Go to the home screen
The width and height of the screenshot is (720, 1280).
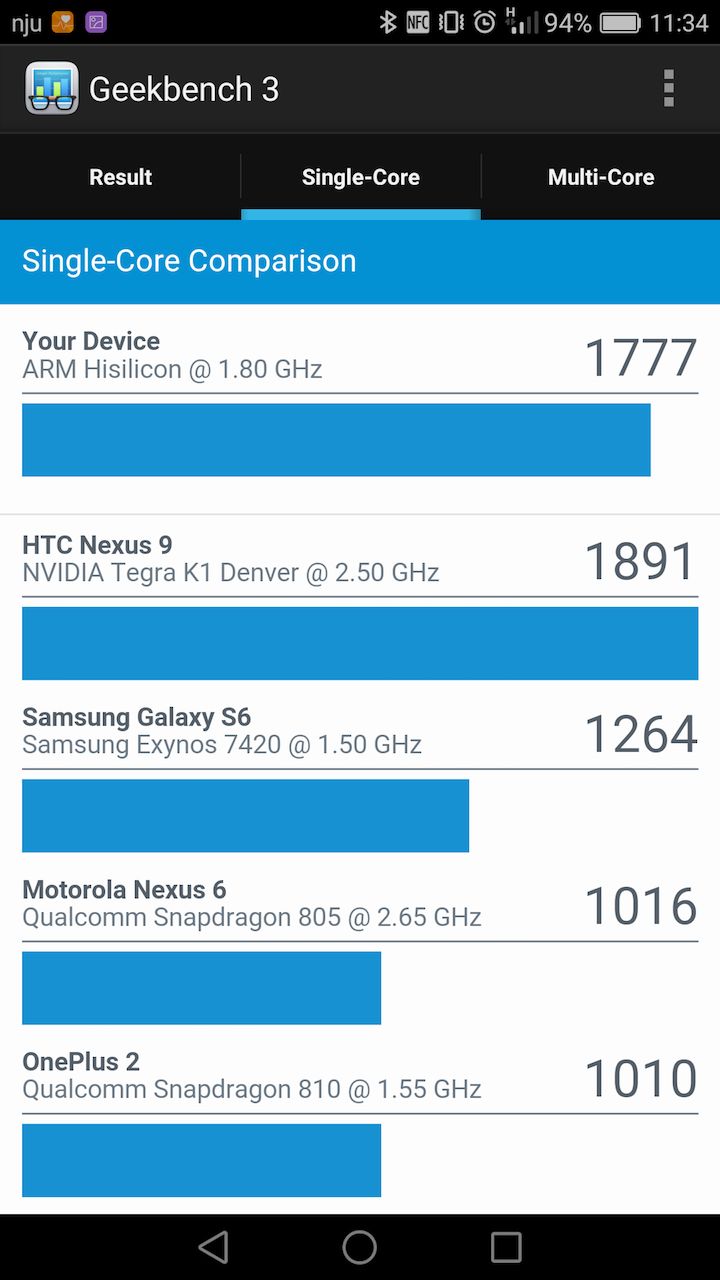(x=360, y=1247)
